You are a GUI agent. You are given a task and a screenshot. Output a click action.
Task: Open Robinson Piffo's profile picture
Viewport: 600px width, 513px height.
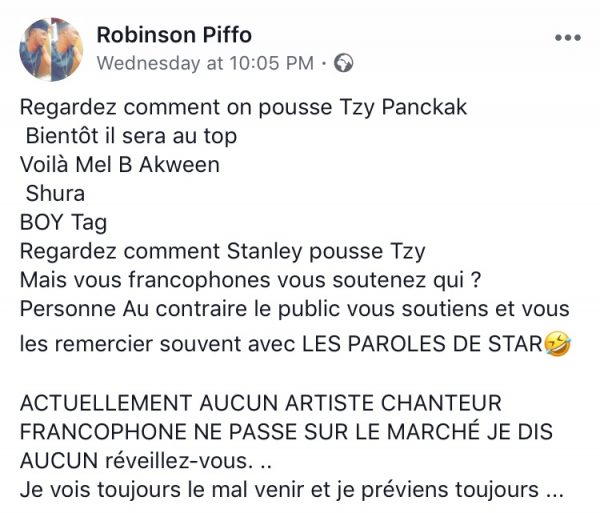point(51,49)
